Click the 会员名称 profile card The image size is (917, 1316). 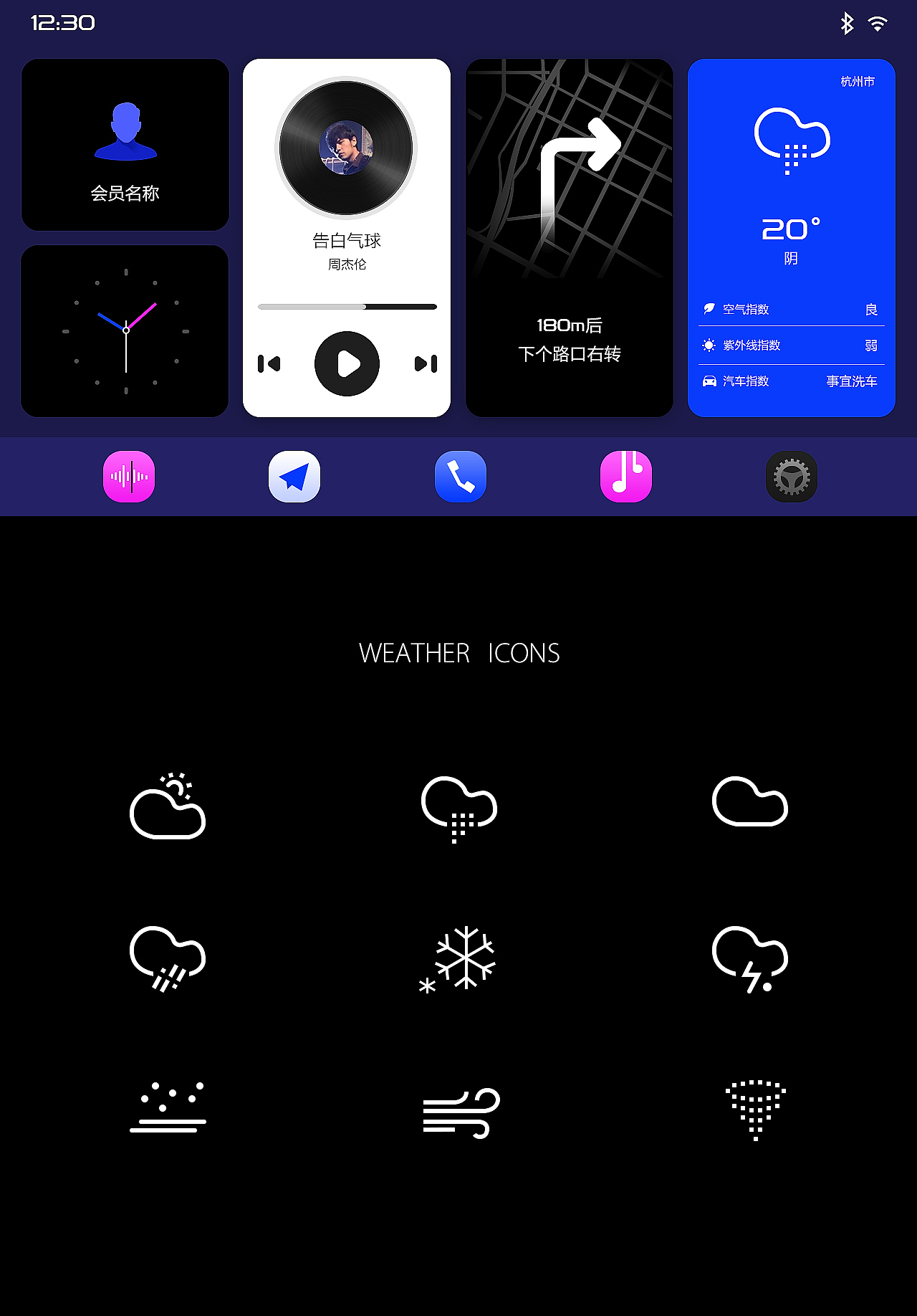click(x=125, y=144)
